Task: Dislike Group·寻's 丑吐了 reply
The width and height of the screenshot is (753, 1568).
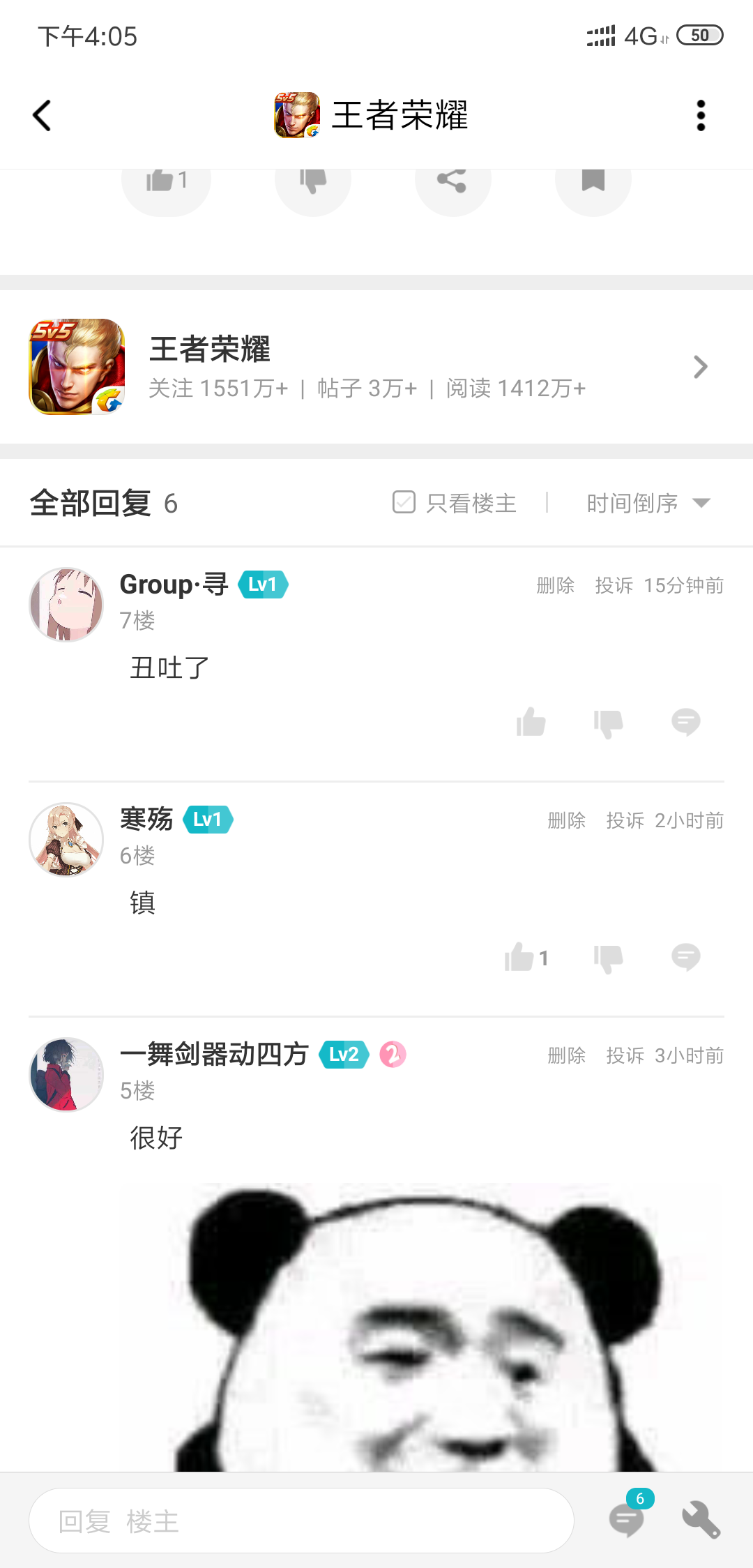Action: pos(608,723)
